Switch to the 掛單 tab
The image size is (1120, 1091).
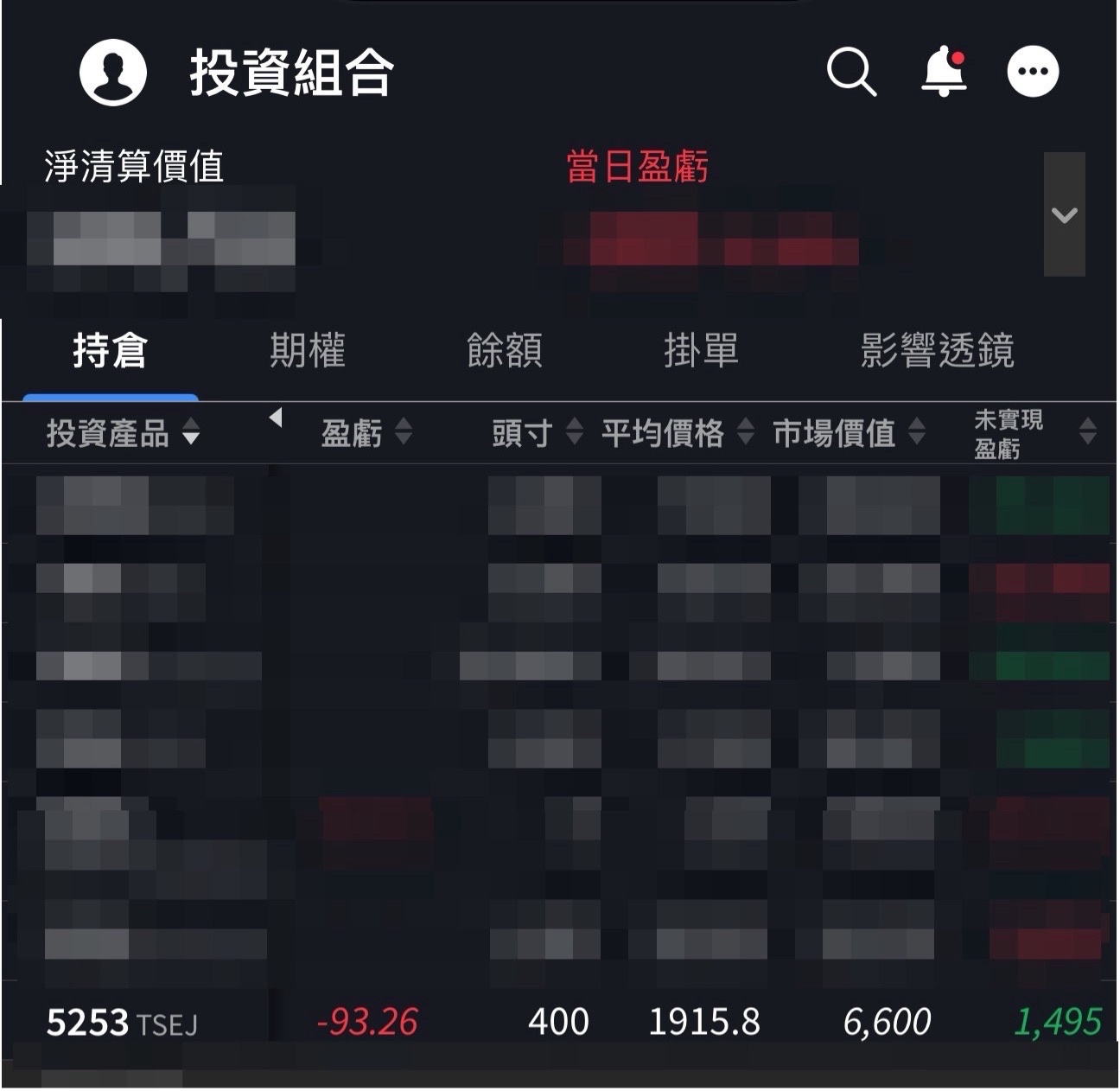(x=701, y=351)
